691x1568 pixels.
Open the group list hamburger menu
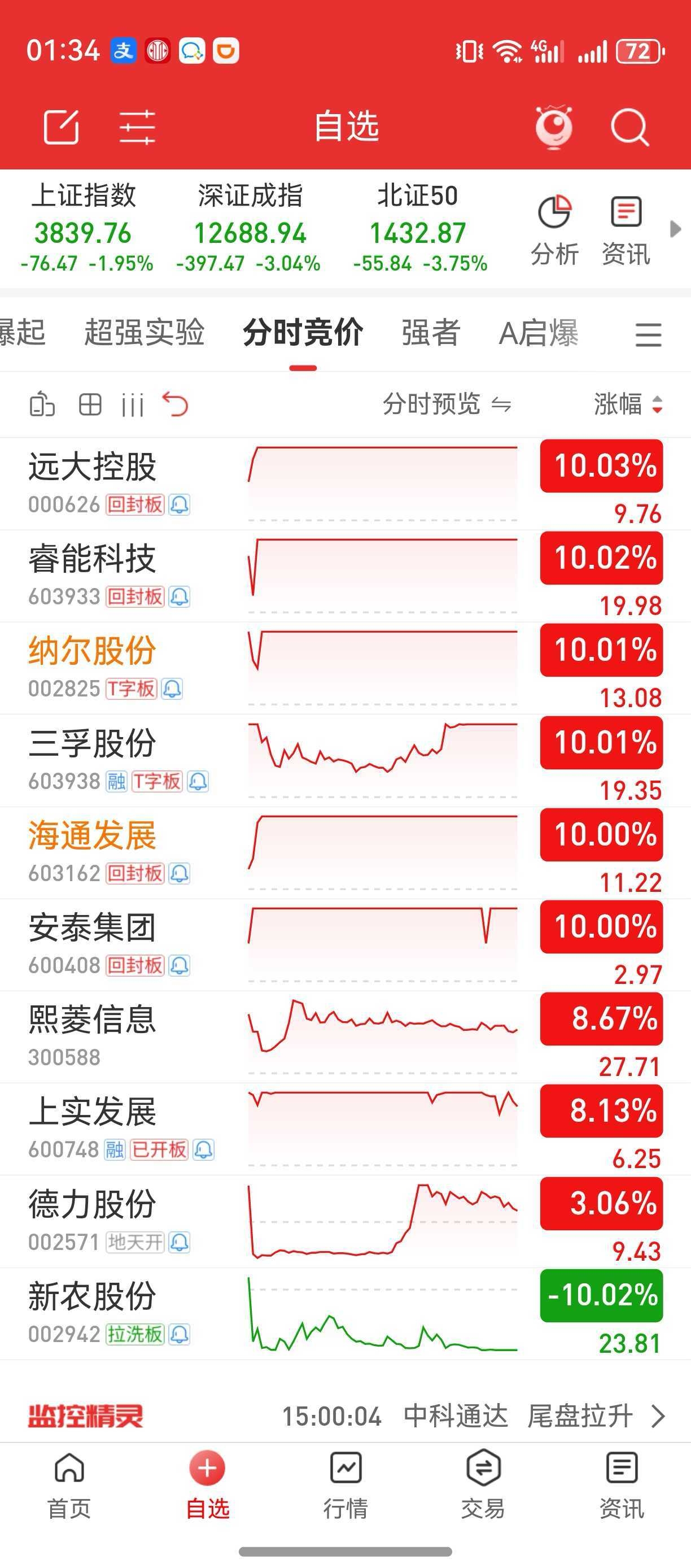(x=649, y=335)
